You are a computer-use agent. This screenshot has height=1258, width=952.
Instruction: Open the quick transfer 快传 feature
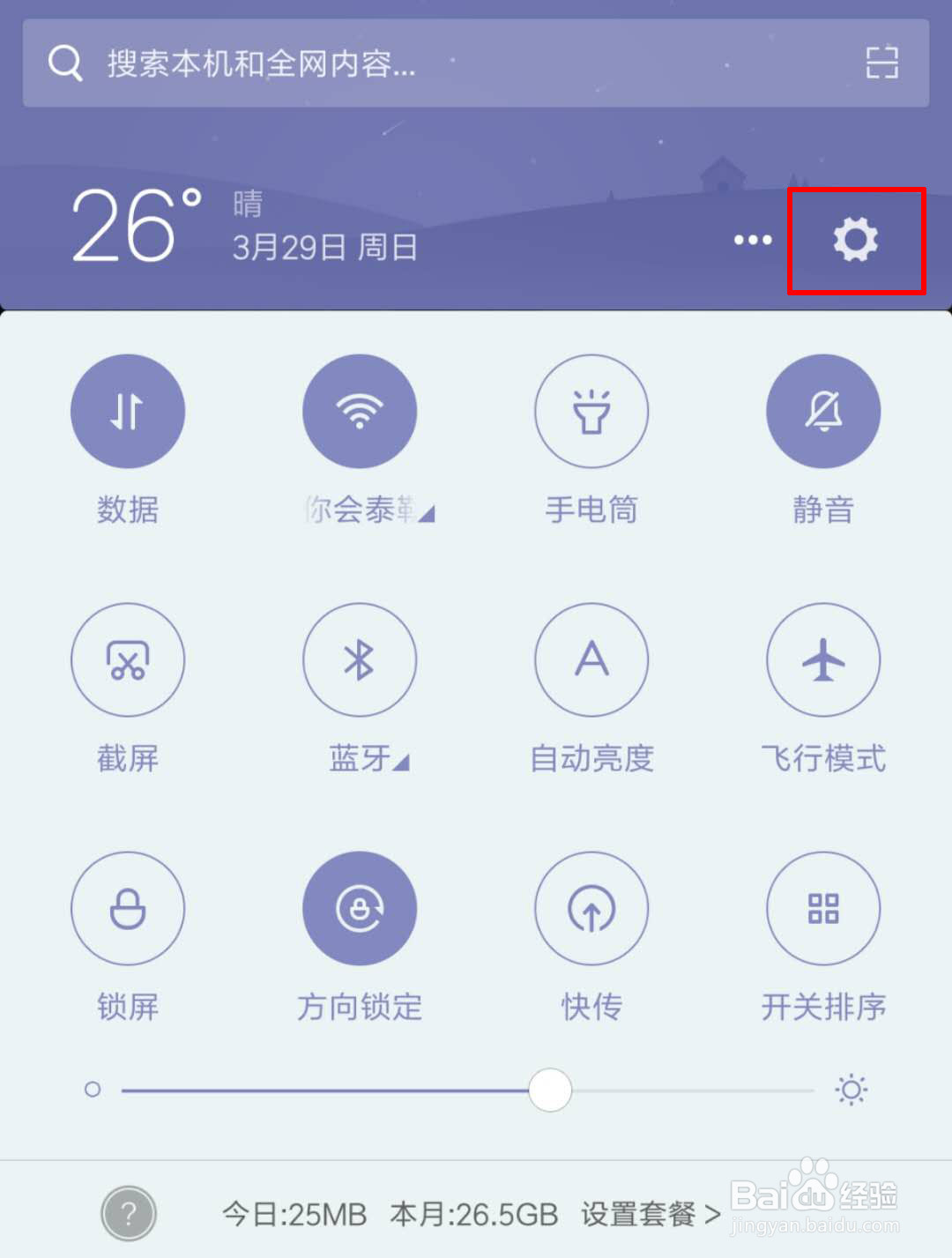pyautogui.click(x=591, y=908)
